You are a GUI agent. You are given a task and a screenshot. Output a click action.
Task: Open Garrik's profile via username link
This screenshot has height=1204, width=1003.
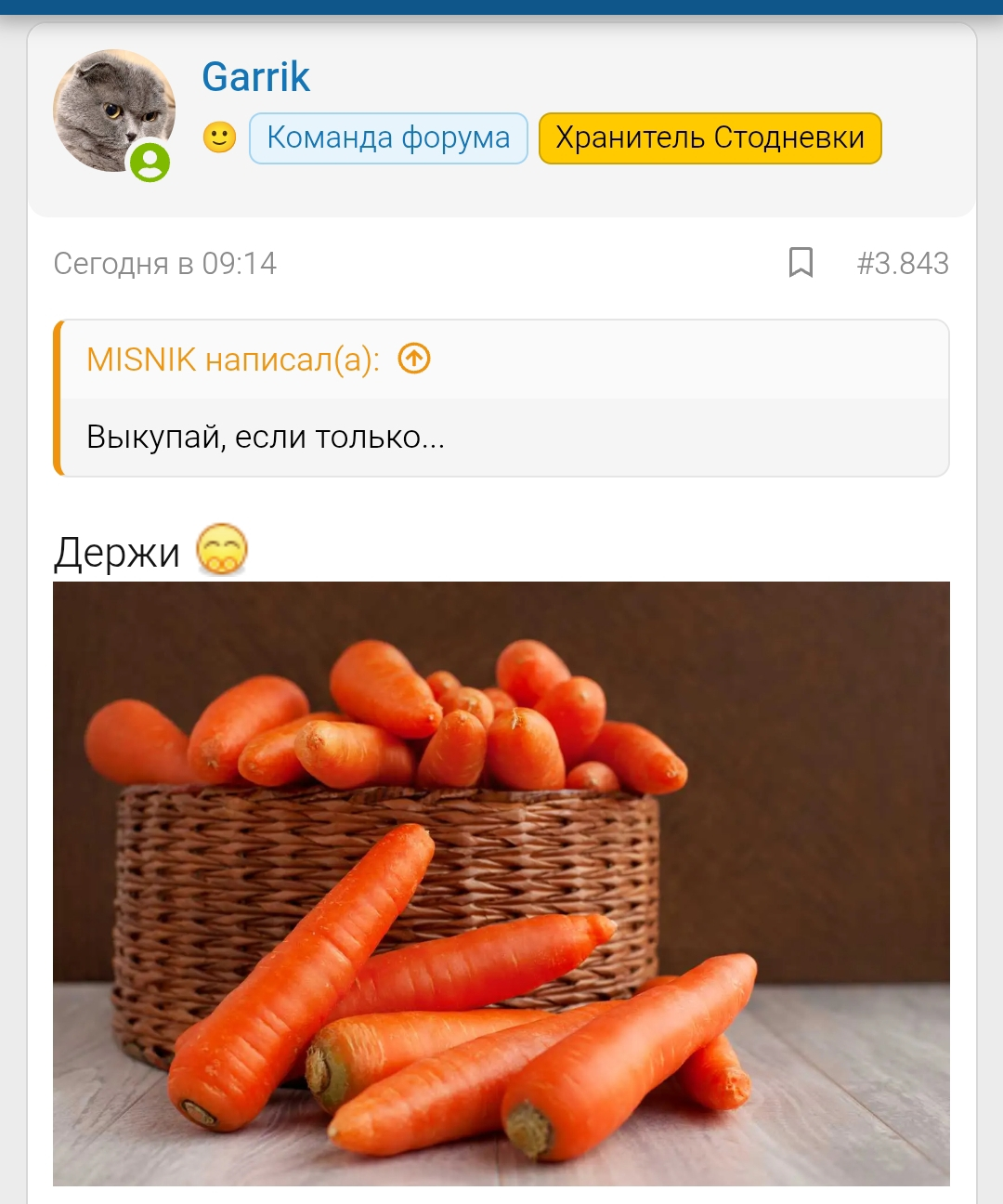coord(255,77)
